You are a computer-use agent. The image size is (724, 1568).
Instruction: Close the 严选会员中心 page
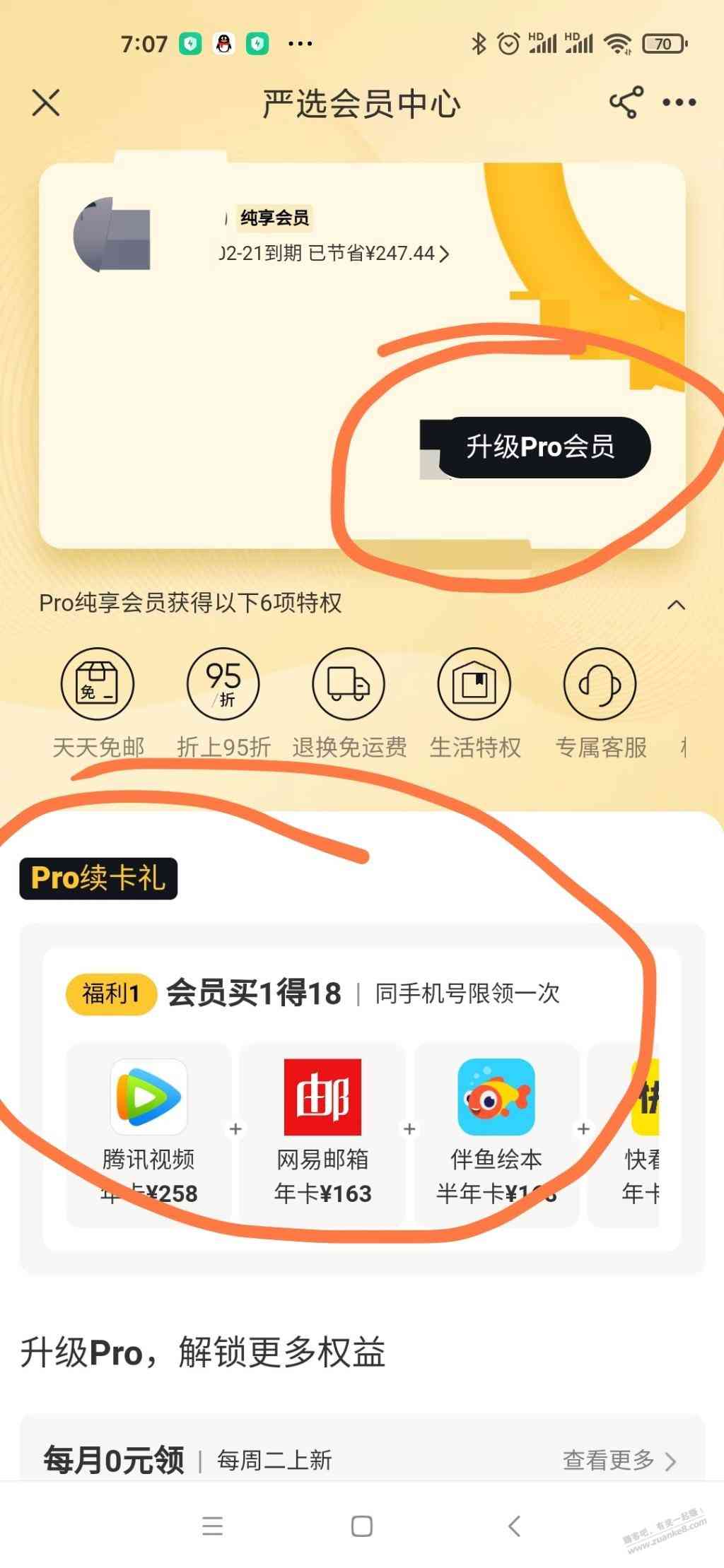pos(46,103)
